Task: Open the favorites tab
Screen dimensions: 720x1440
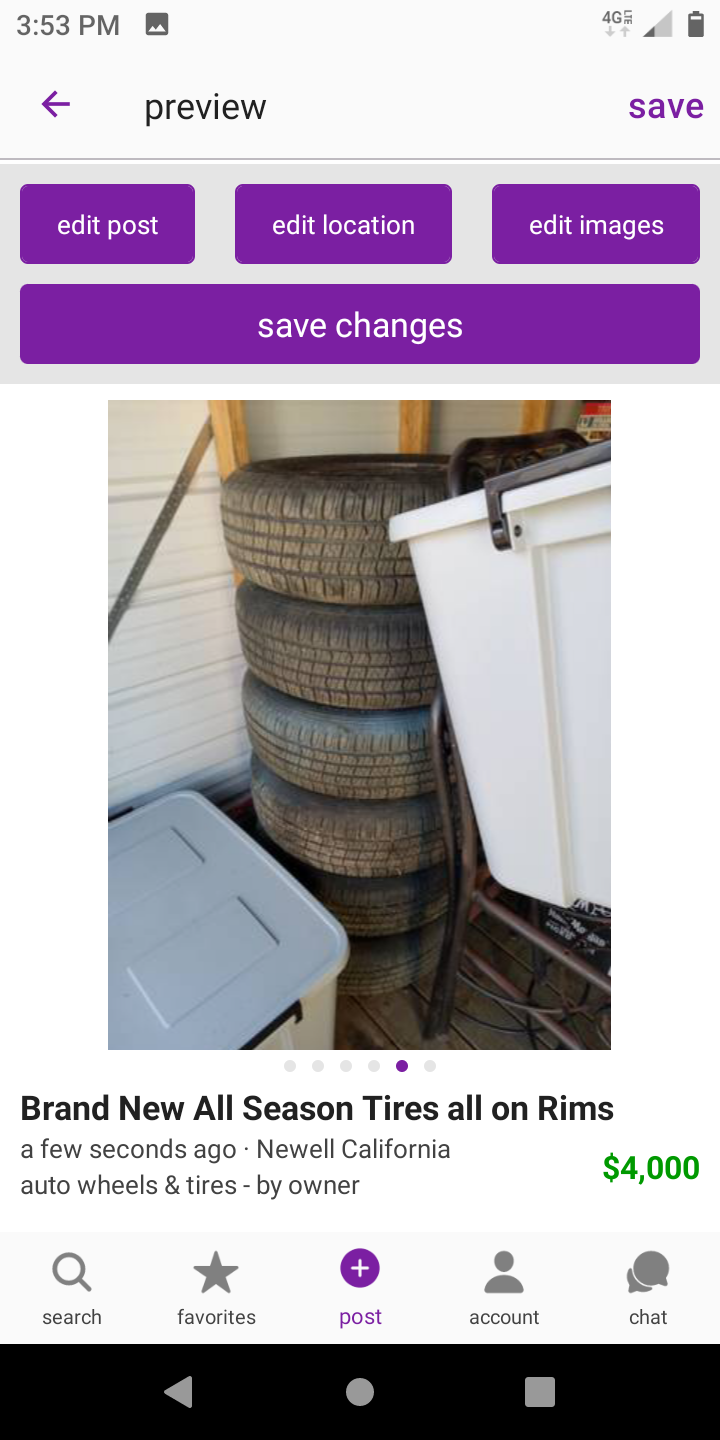Action: coord(216,1288)
